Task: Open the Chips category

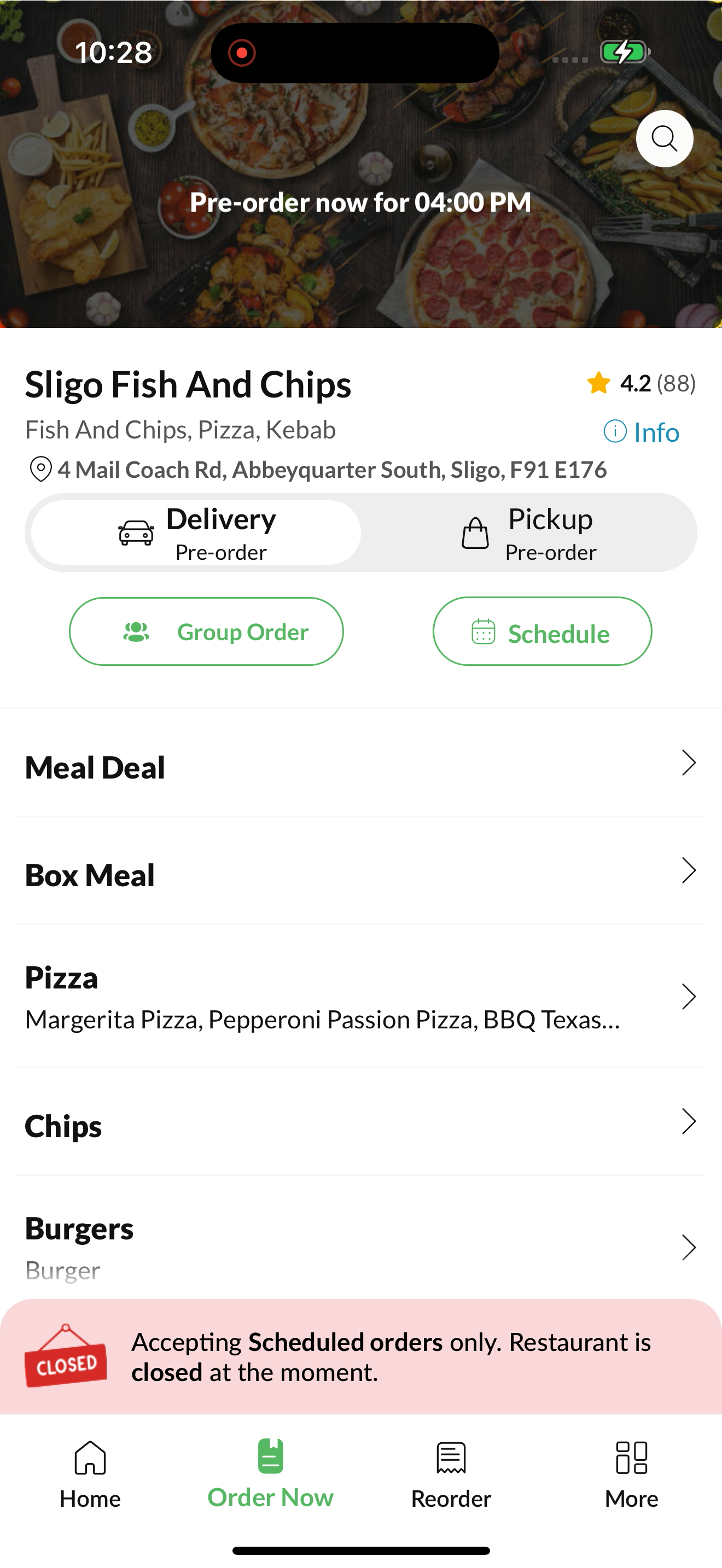Action: tap(361, 1122)
